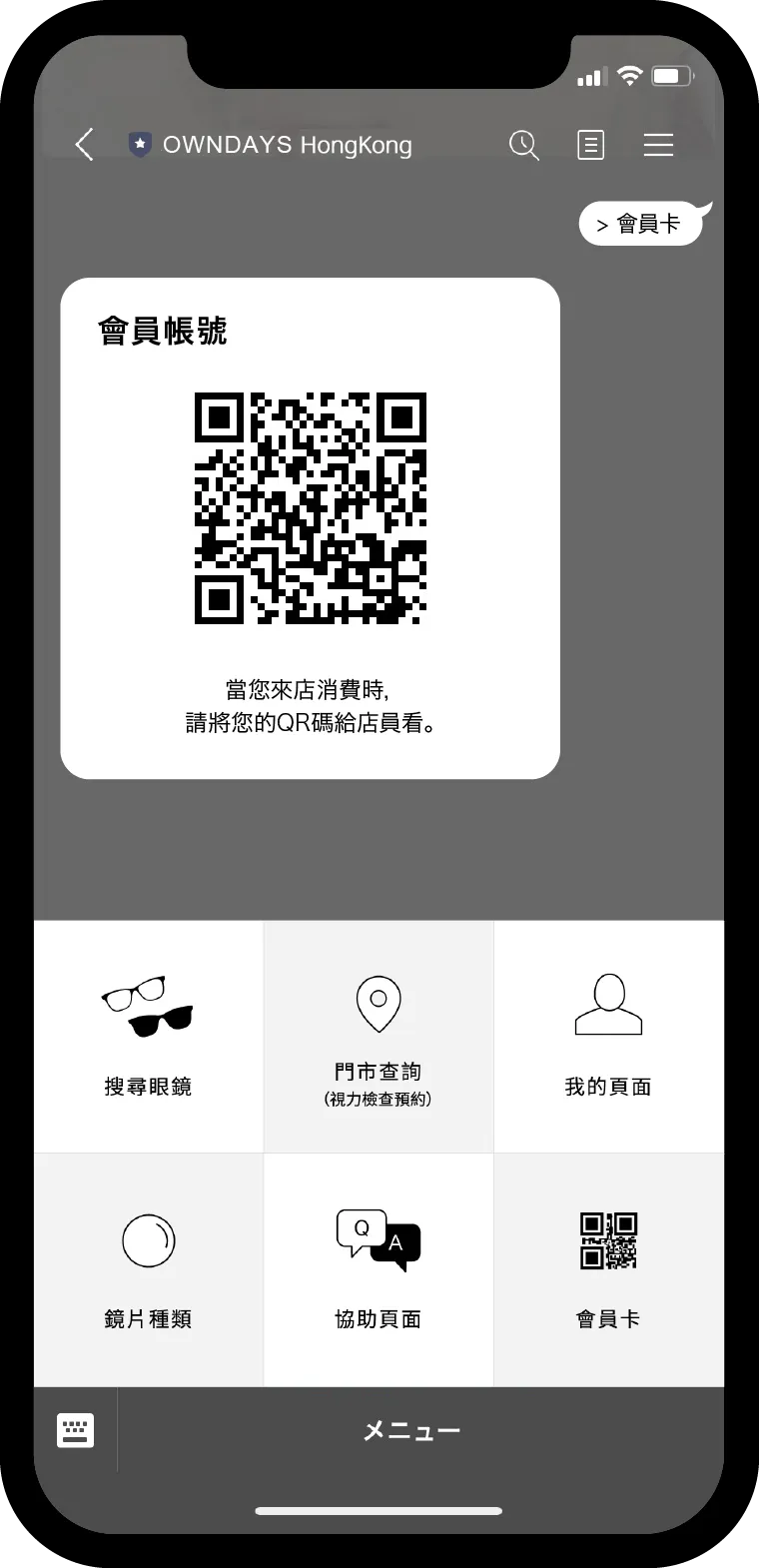Search within this chat

point(523,145)
